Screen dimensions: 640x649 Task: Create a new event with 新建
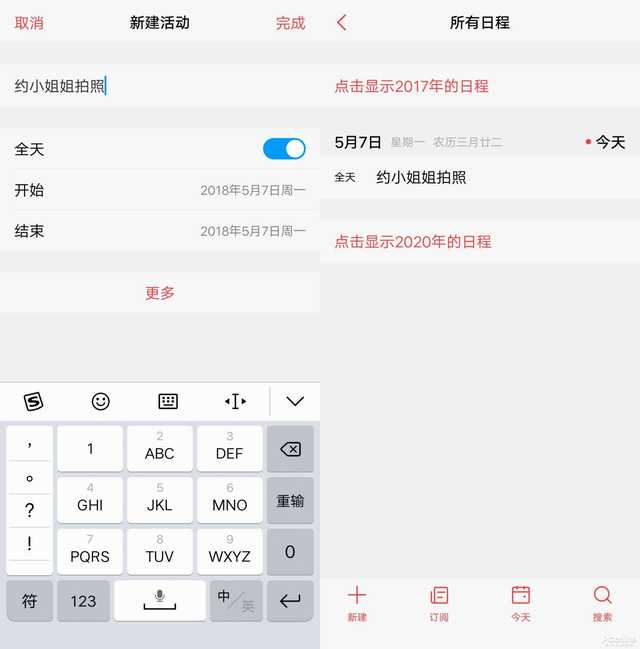(357, 604)
